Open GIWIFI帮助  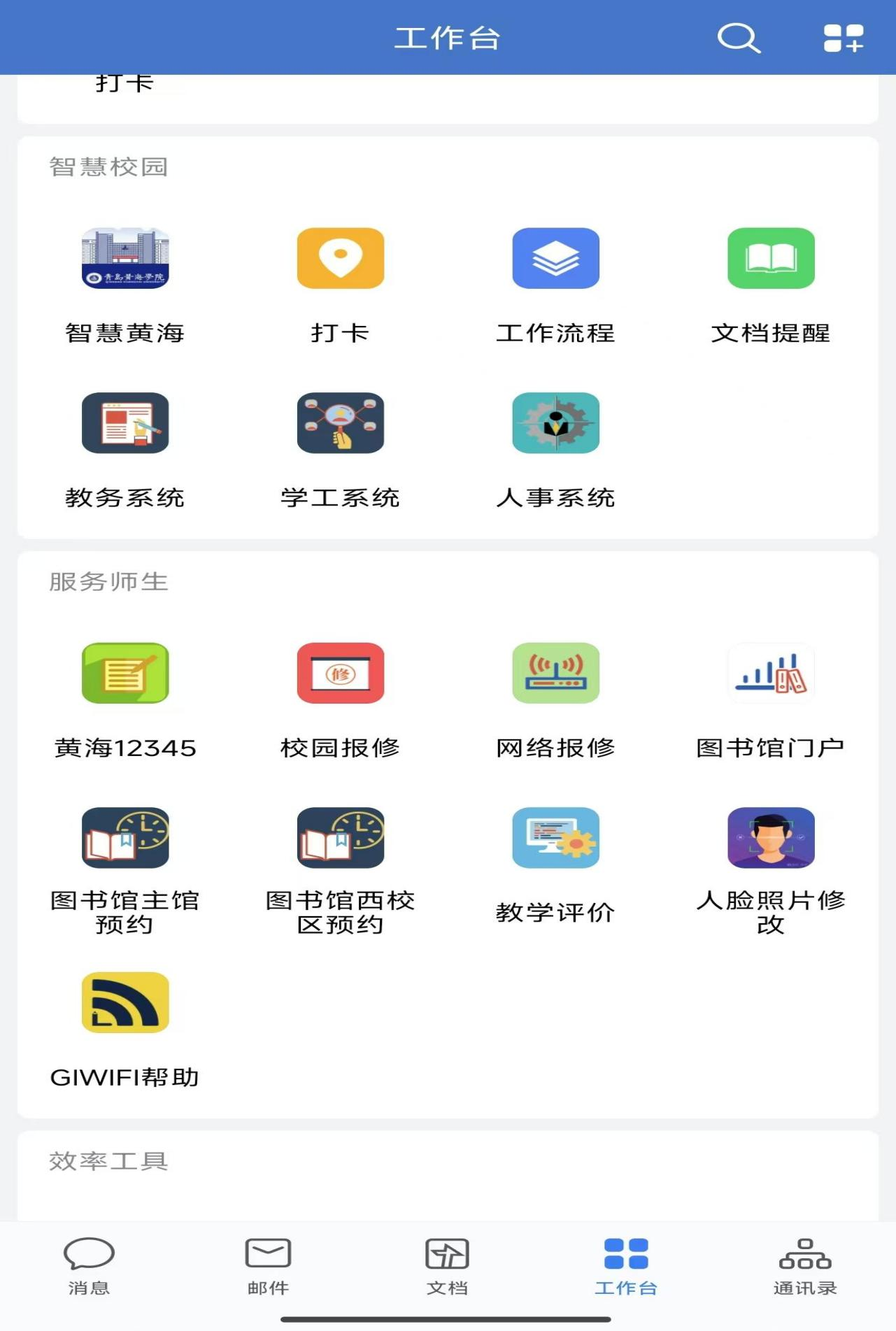tap(125, 1002)
